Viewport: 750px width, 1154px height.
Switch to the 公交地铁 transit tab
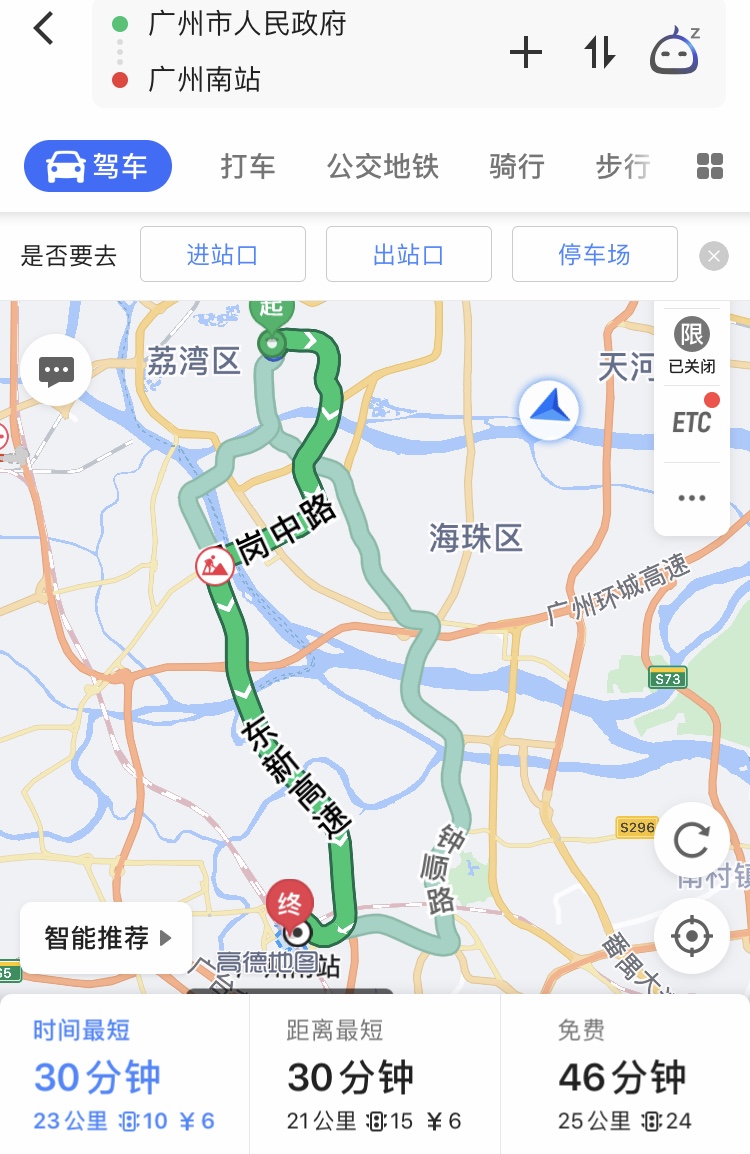click(383, 166)
